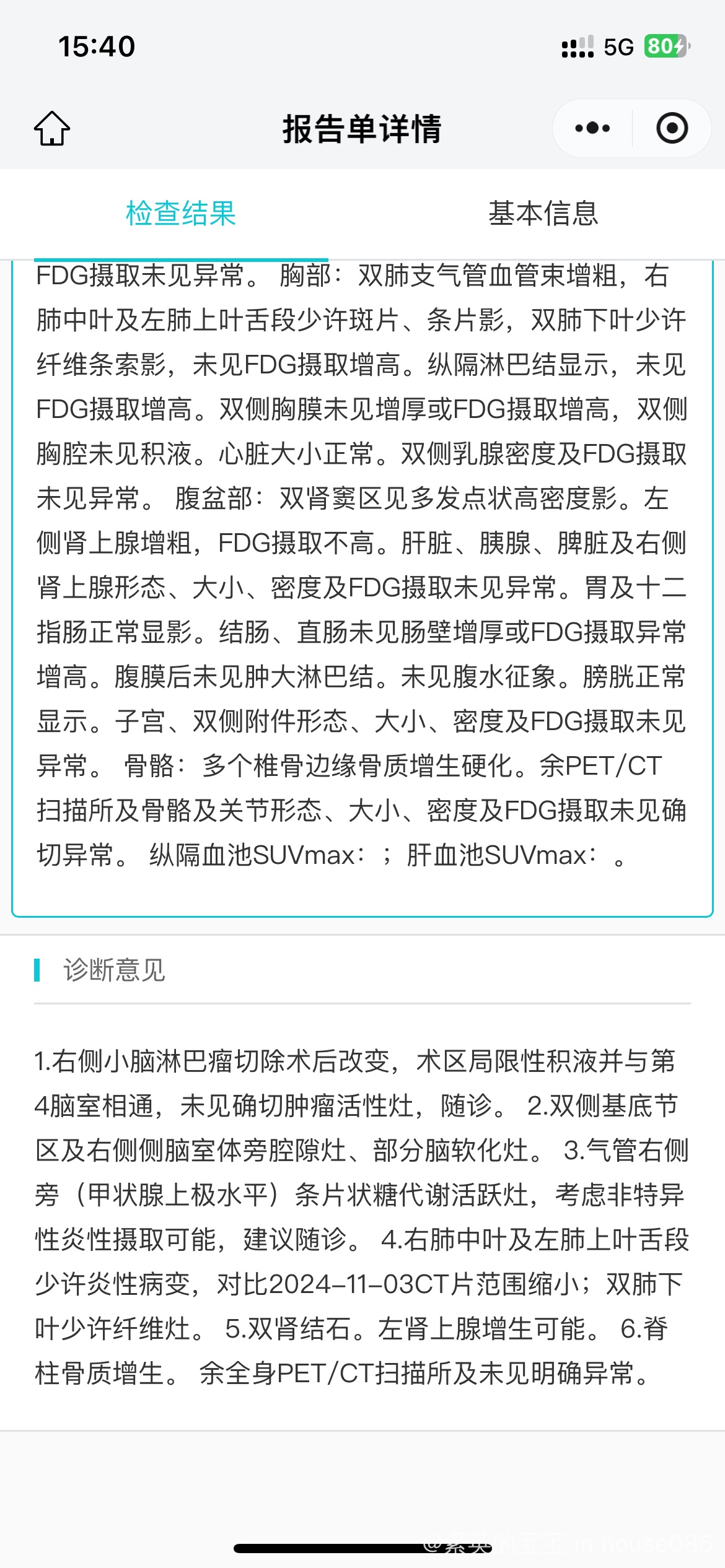Screen dimensions: 725x1568
Task: Go to the mini program home page
Action: (x=52, y=128)
